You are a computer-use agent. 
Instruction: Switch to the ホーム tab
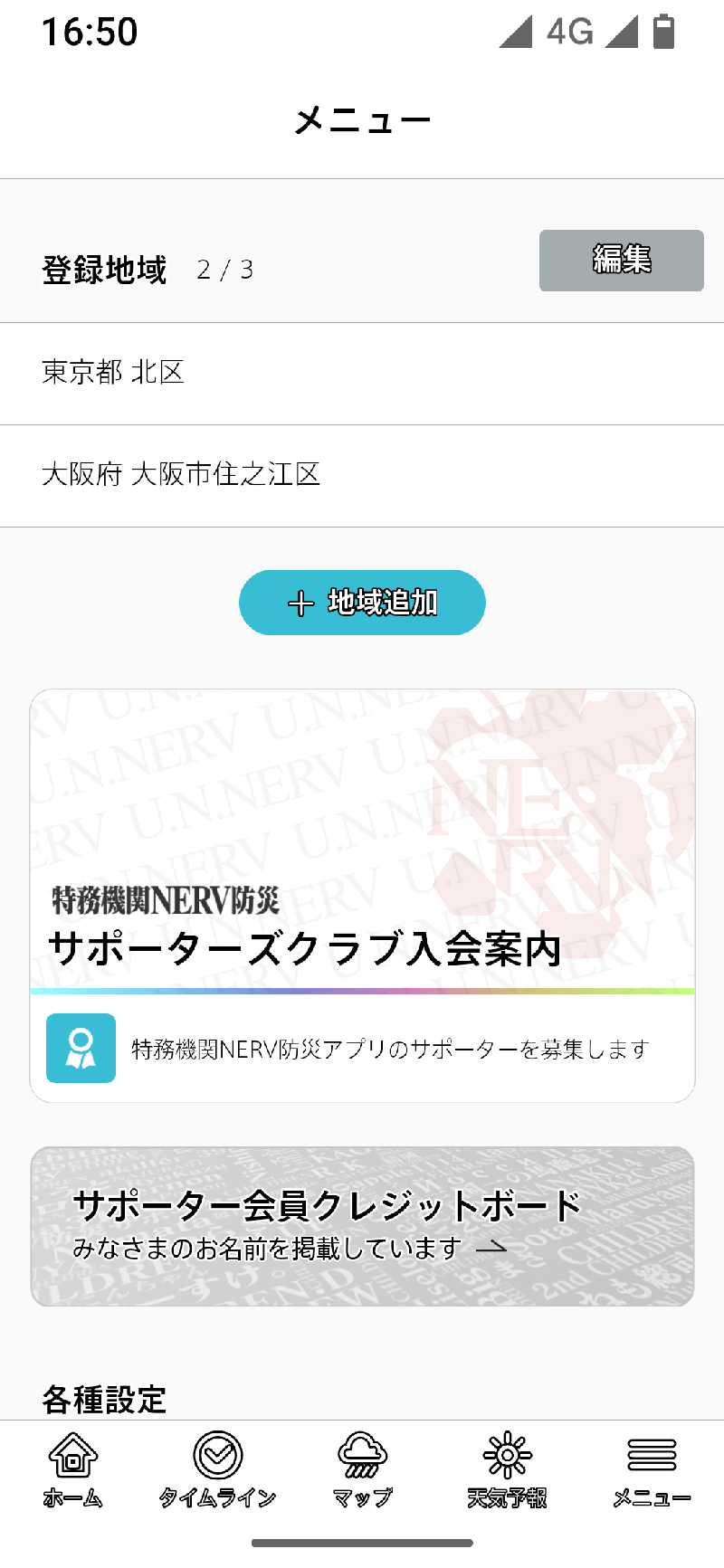[73, 1470]
